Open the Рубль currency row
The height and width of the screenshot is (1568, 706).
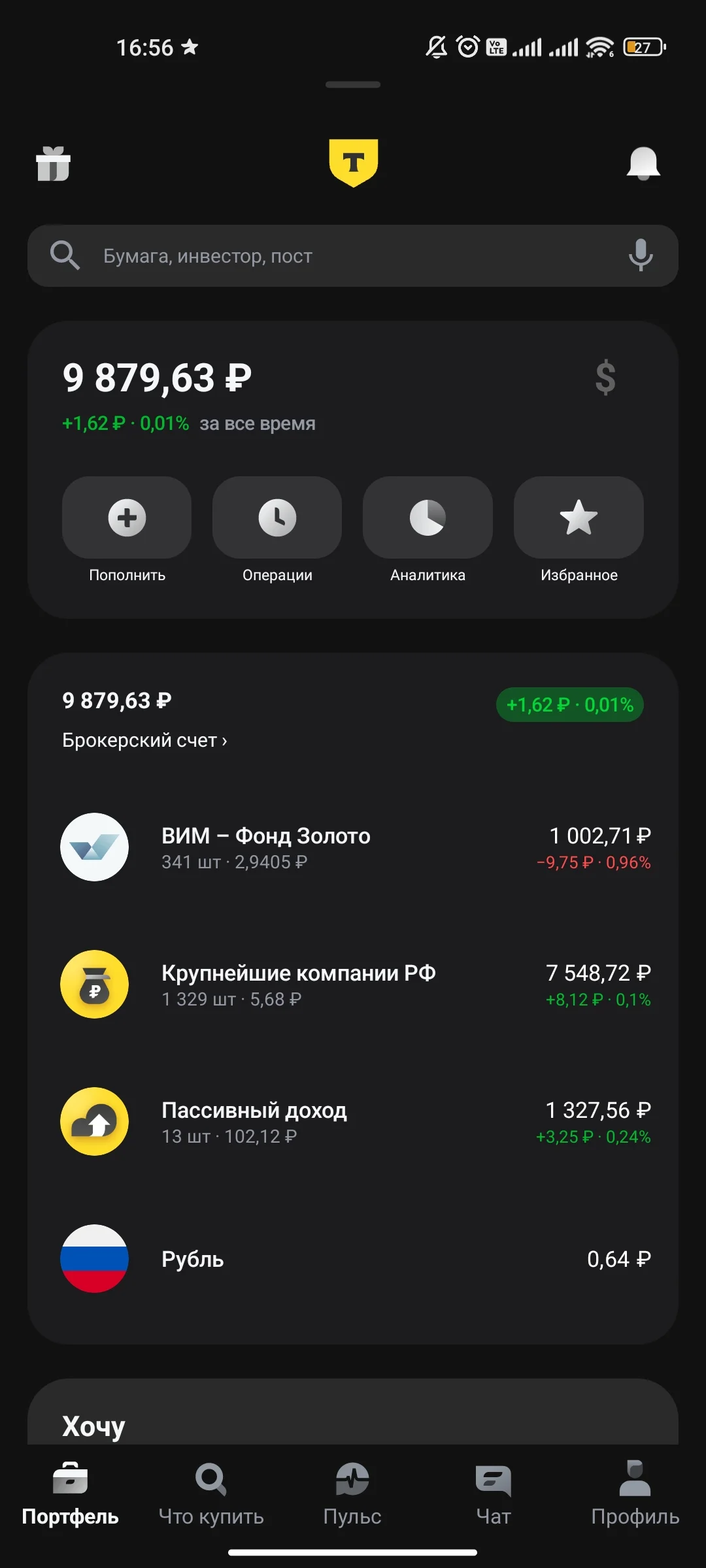(x=353, y=1259)
